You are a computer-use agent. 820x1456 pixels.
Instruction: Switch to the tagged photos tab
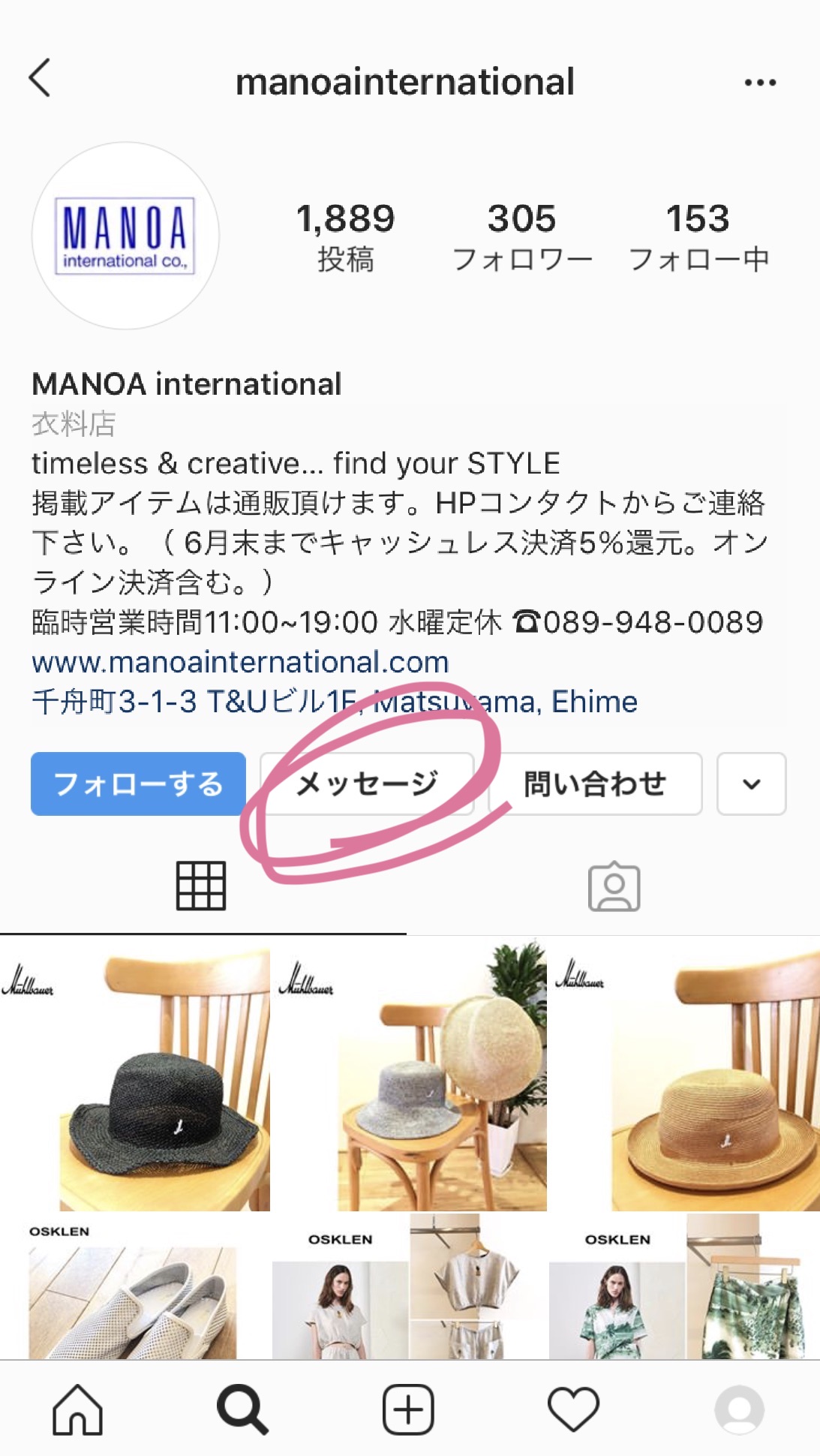pyautogui.click(x=614, y=886)
